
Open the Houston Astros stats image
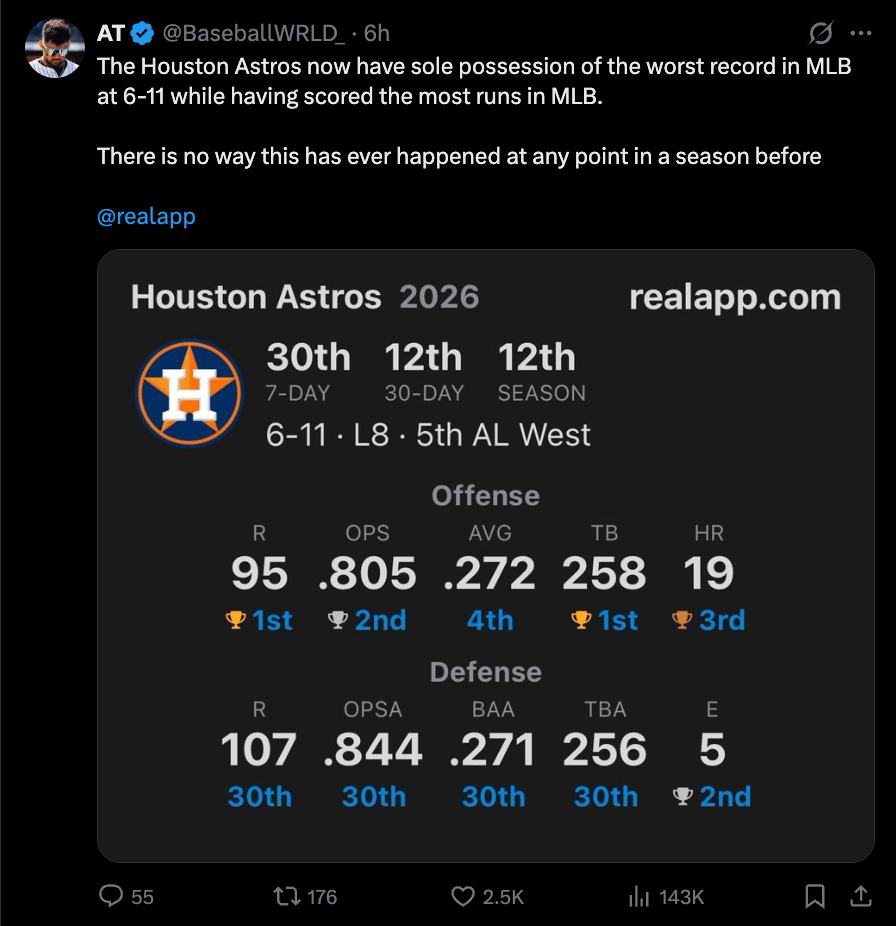click(486, 555)
